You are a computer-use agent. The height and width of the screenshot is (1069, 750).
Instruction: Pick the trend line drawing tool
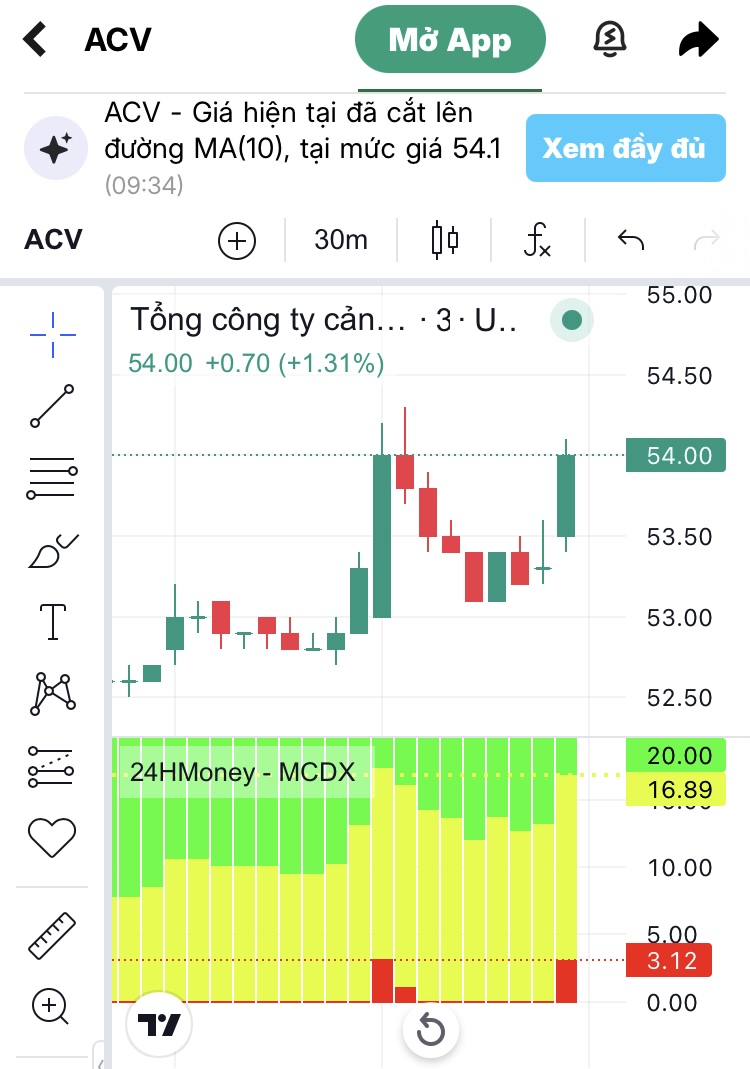pos(52,405)
